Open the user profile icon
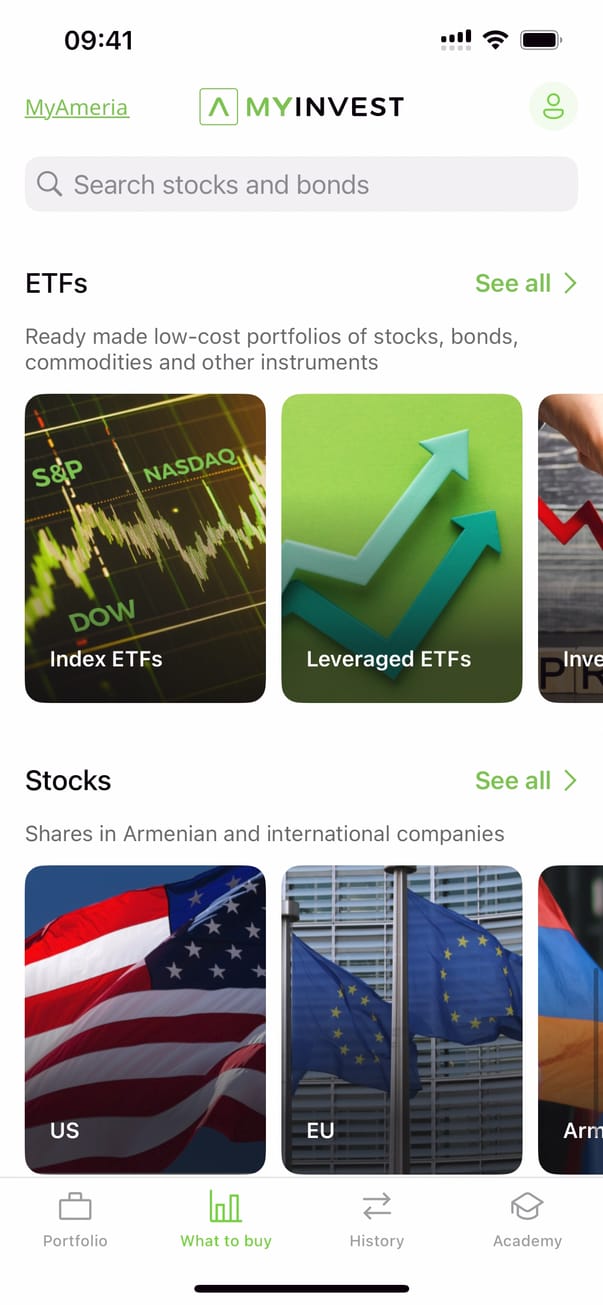Image resolution: width=603 pixels, height=1305 pixels. coord(553,106)
